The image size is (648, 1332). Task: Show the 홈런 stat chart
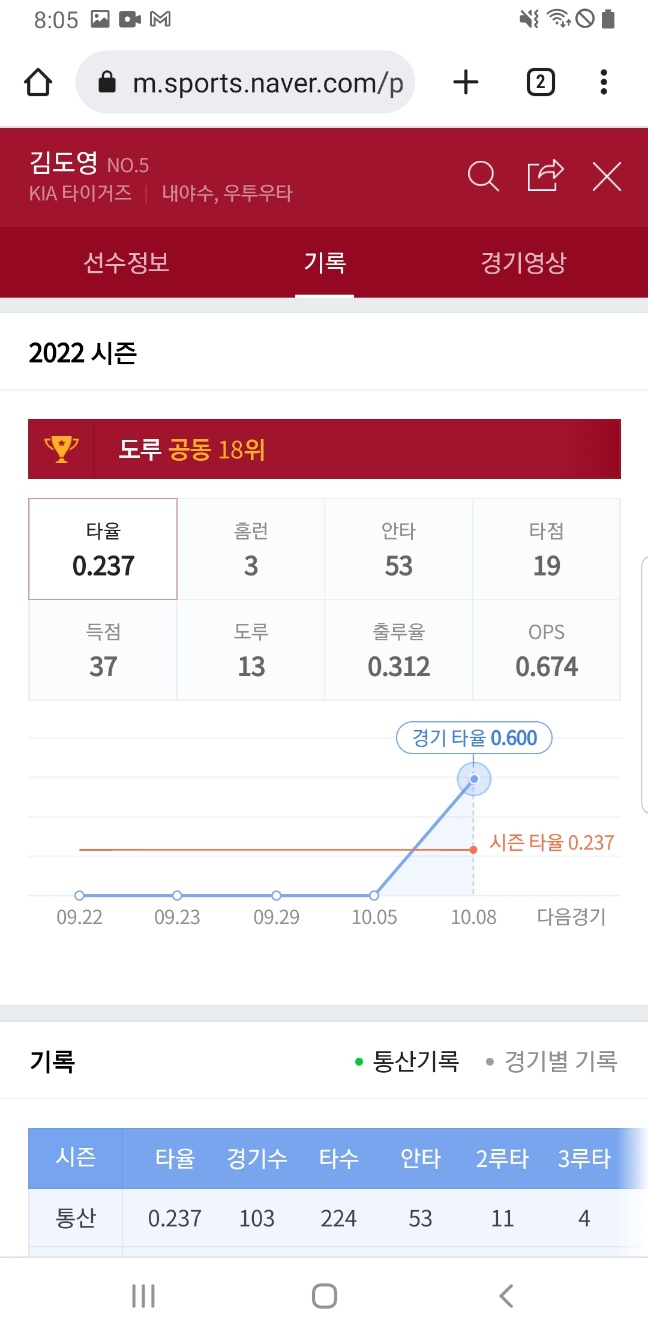click(251, 549)
